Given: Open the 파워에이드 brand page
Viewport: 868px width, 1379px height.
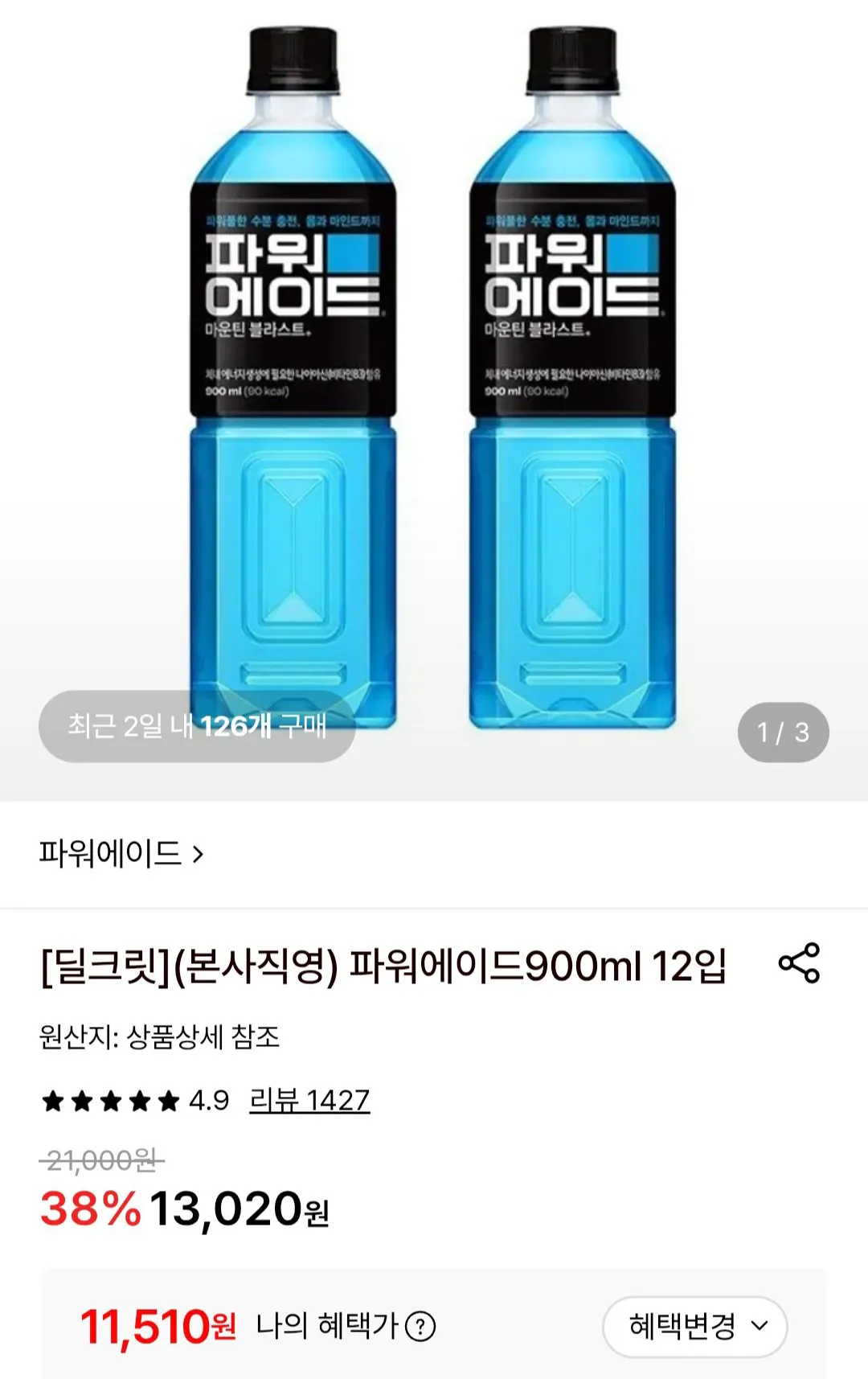Looking at the screenshot, I should point(121,853).
